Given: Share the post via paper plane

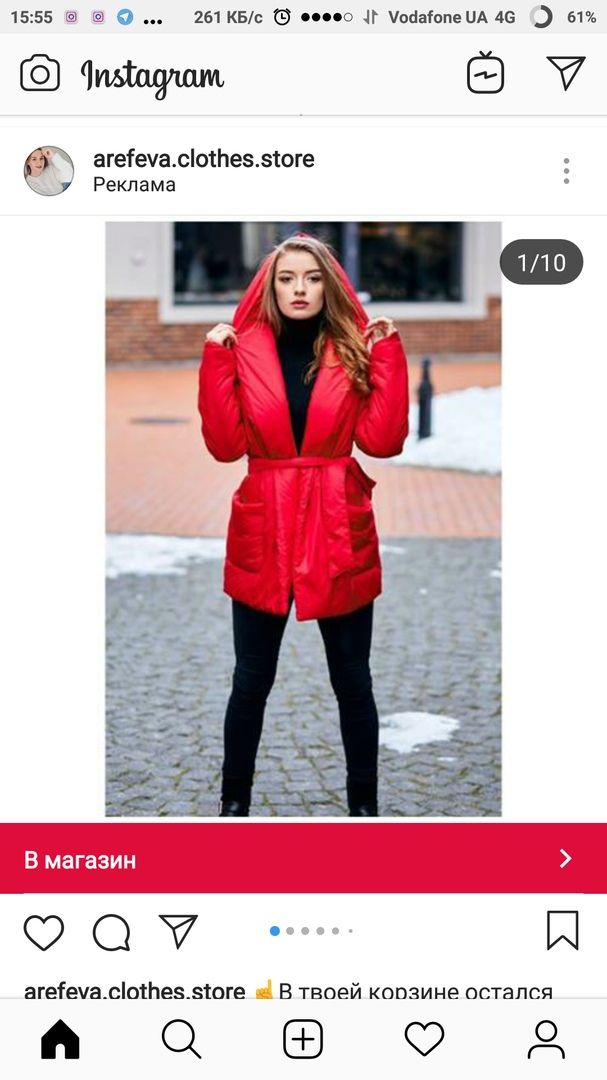Looking at the screenshot, I should [178, 932].
